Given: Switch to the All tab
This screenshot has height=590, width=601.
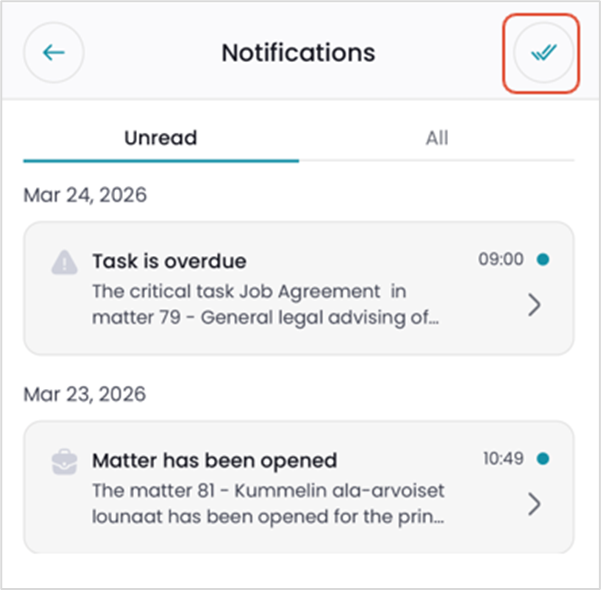Looking at the screenshot, I should click(436, 138).
